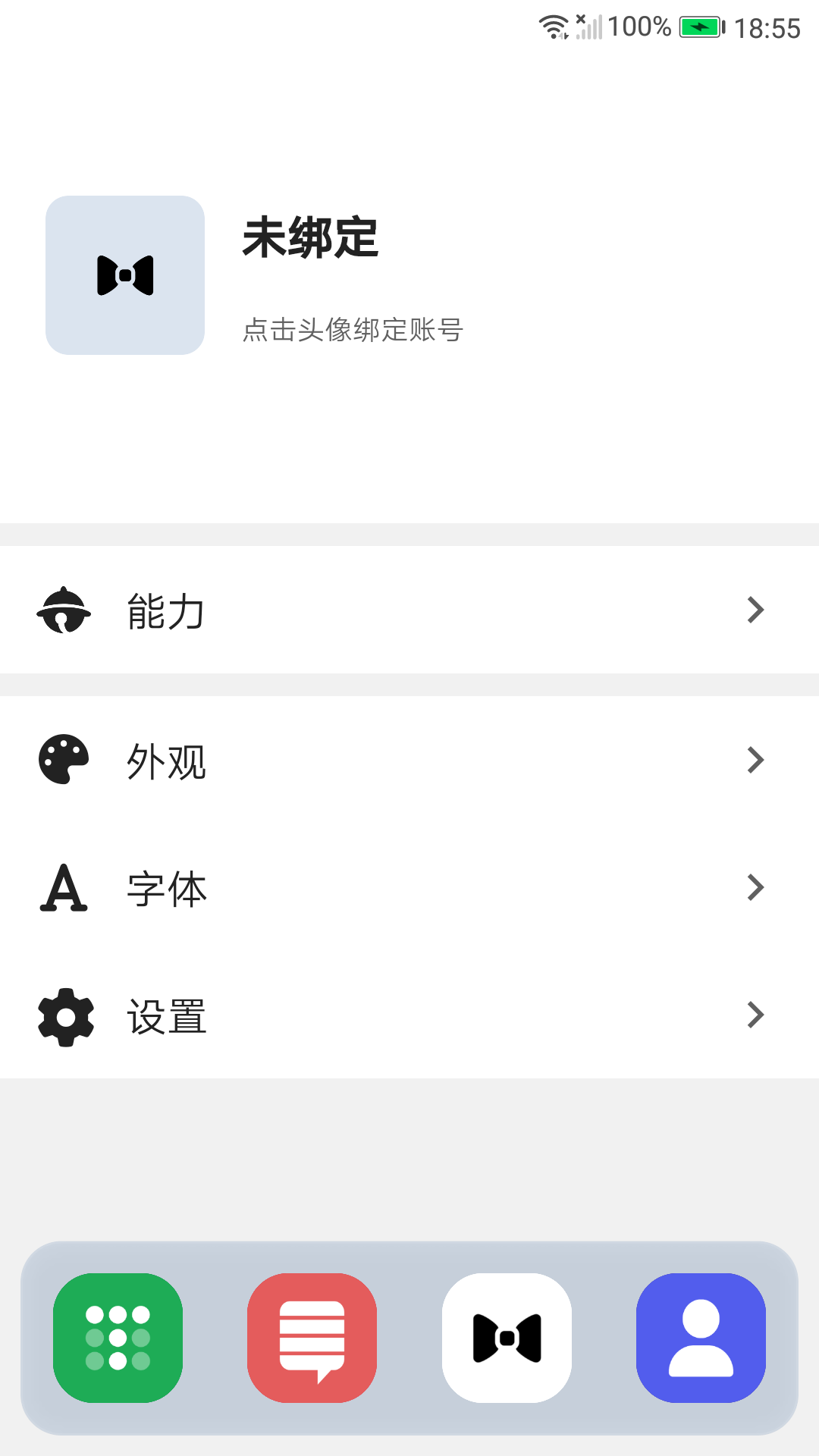Viewport: 819px width, 1456px height.
Task: Expand the 能力 row via its chevron
Action: point(754,610)
